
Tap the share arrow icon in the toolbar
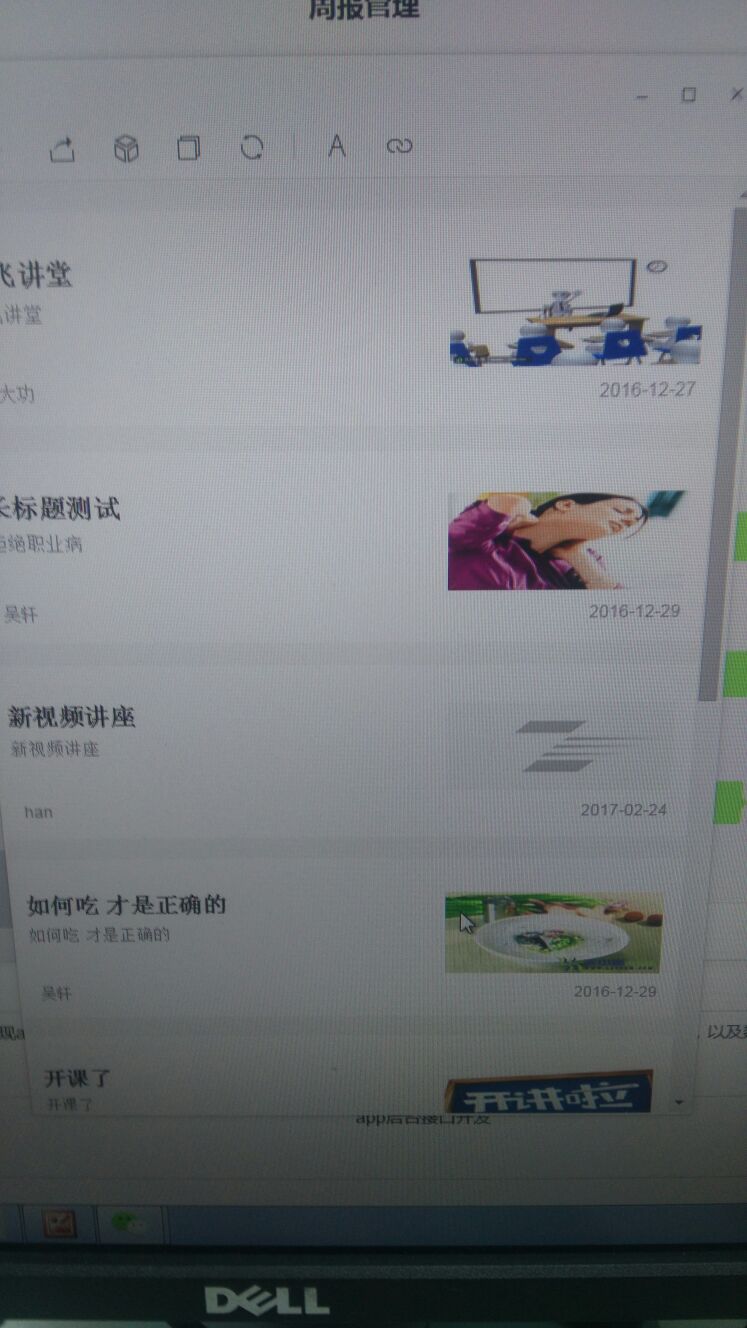tap(62, 149)
